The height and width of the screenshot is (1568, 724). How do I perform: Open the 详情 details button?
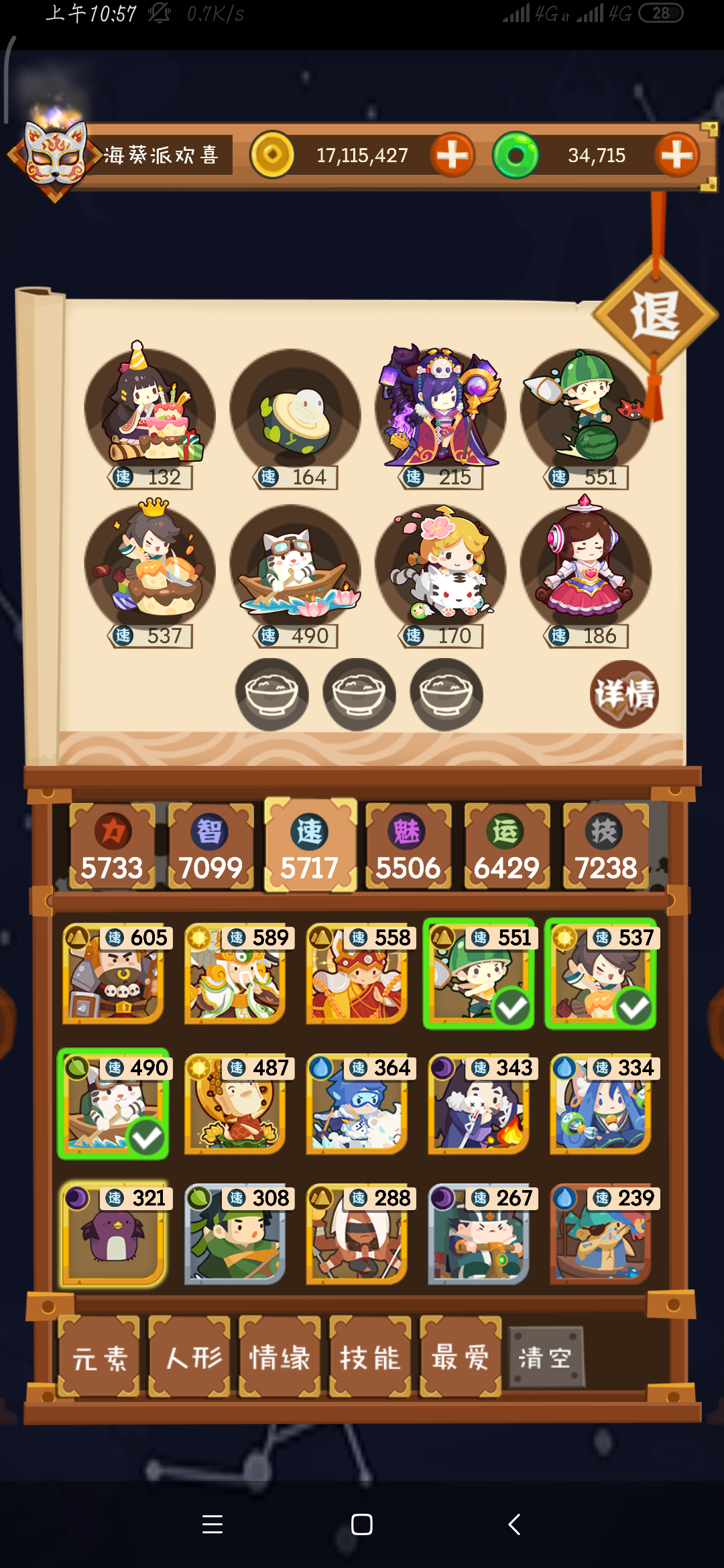click(624, 694)
